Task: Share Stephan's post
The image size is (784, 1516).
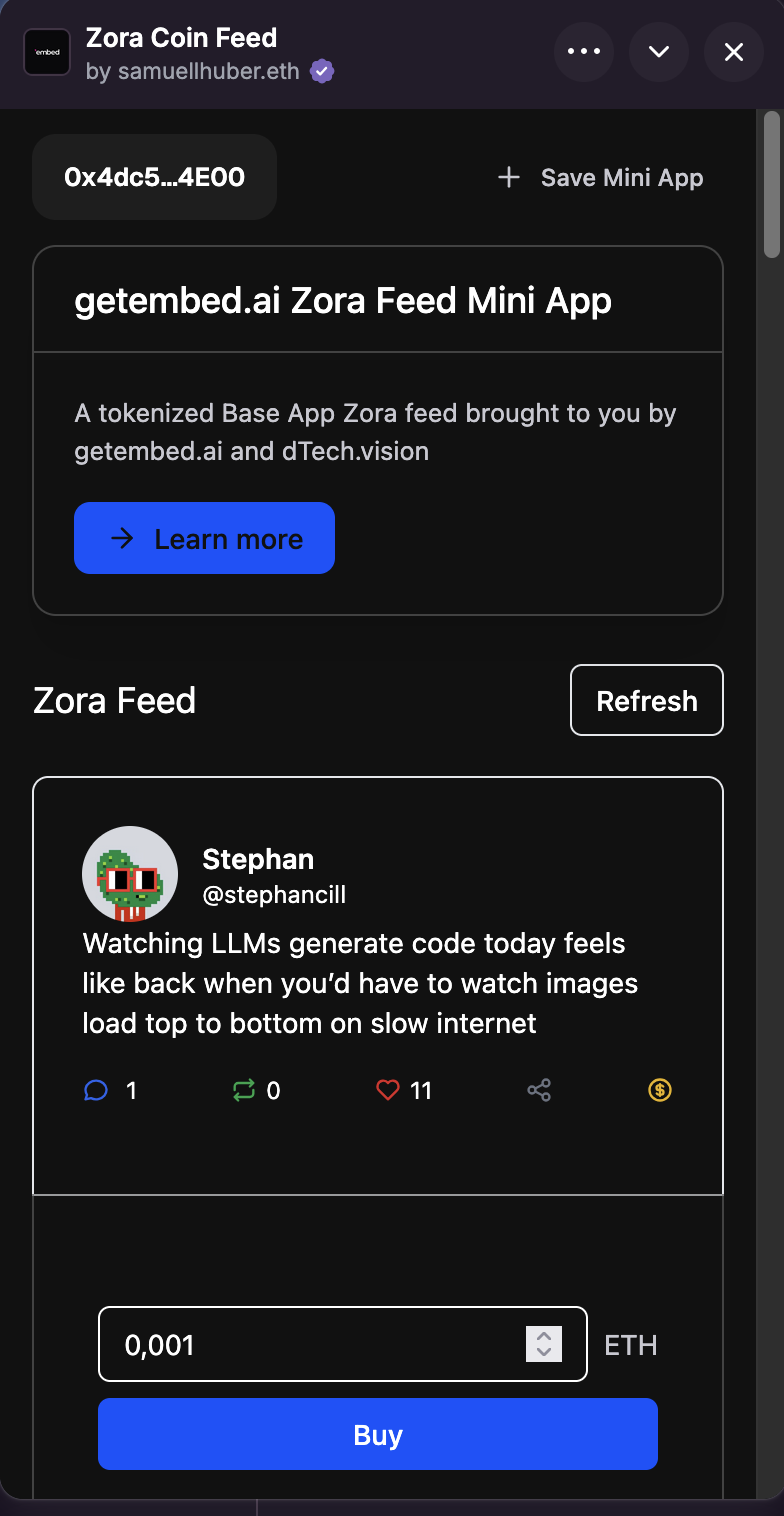Action: click(x=539, y=1090)
